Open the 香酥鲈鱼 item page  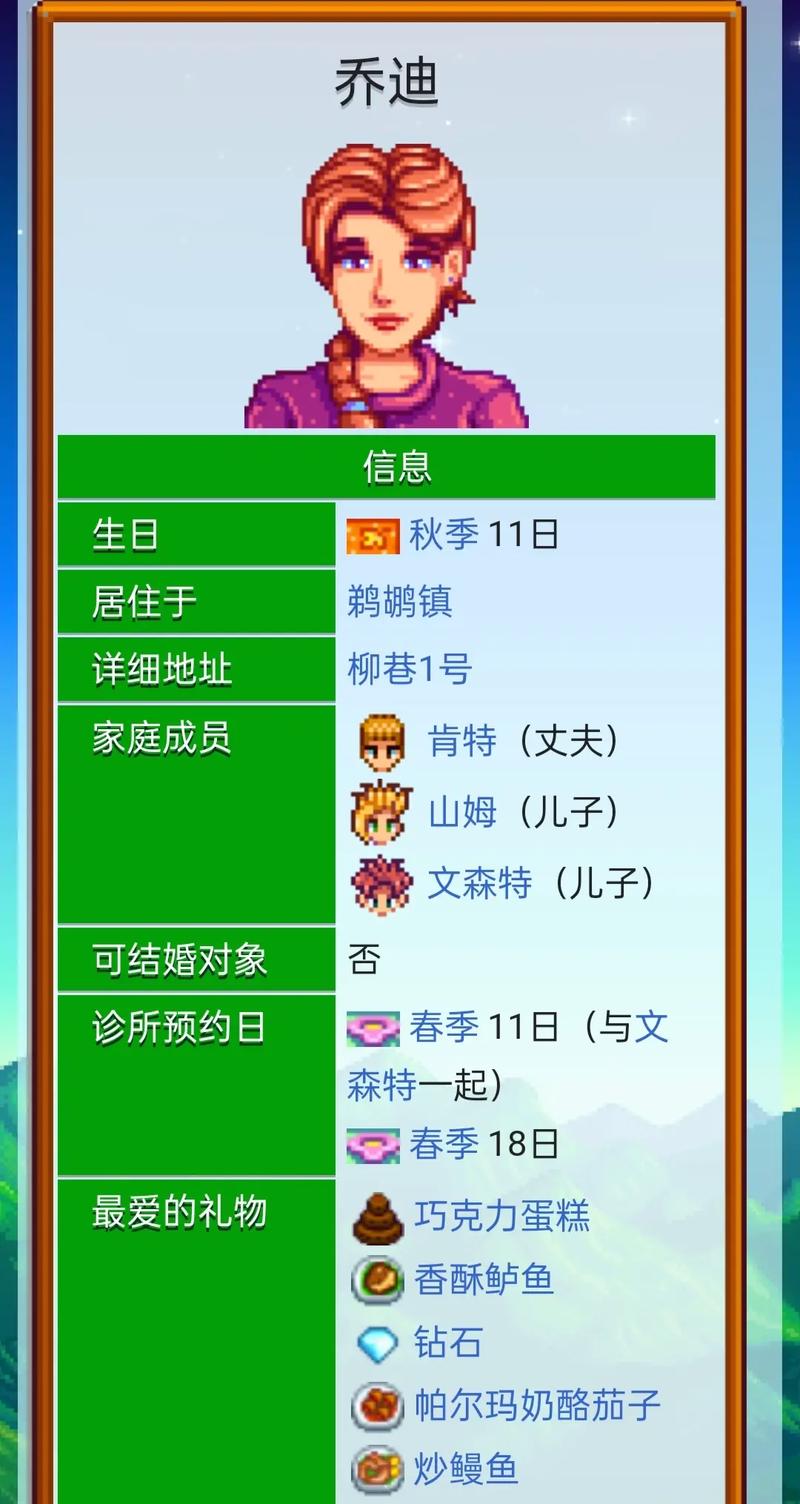[484, 1279]
